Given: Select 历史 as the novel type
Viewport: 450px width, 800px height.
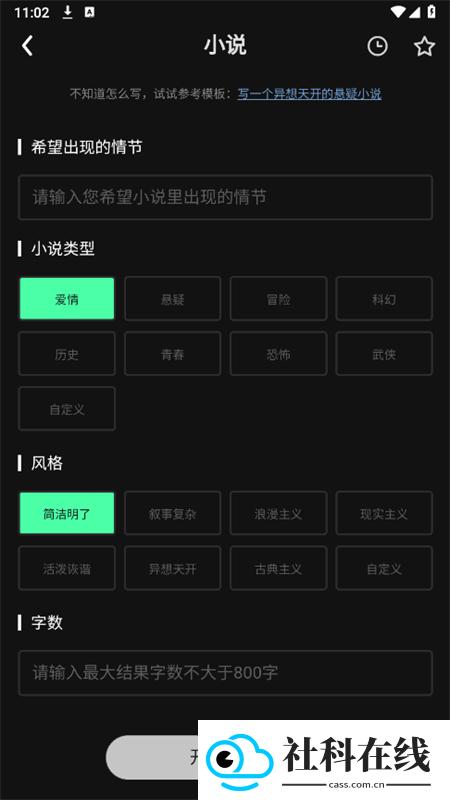Looking at the screenshot, I should tap(67, 354).
